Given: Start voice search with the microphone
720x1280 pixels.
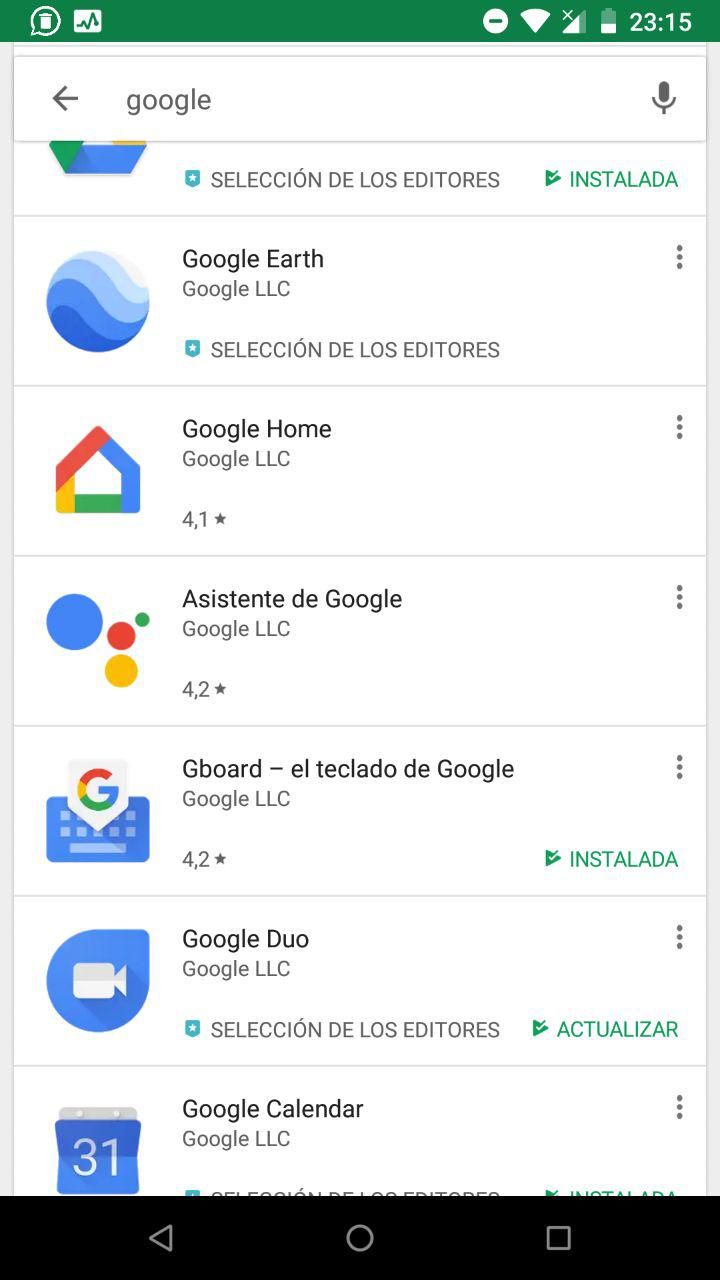Looking at the screenshot, I should pos(663,98).
